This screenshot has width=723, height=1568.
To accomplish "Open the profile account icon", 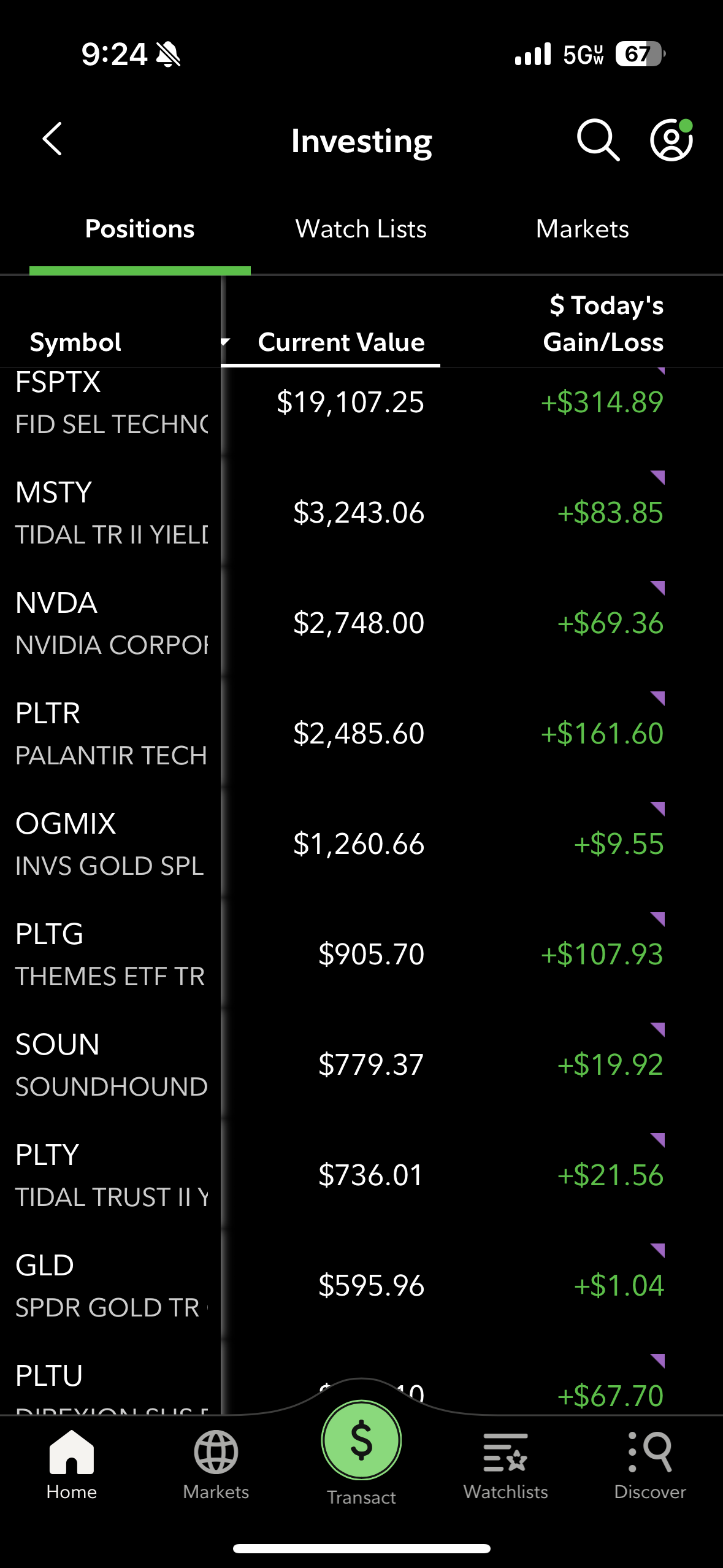I will tap(671, 140).
